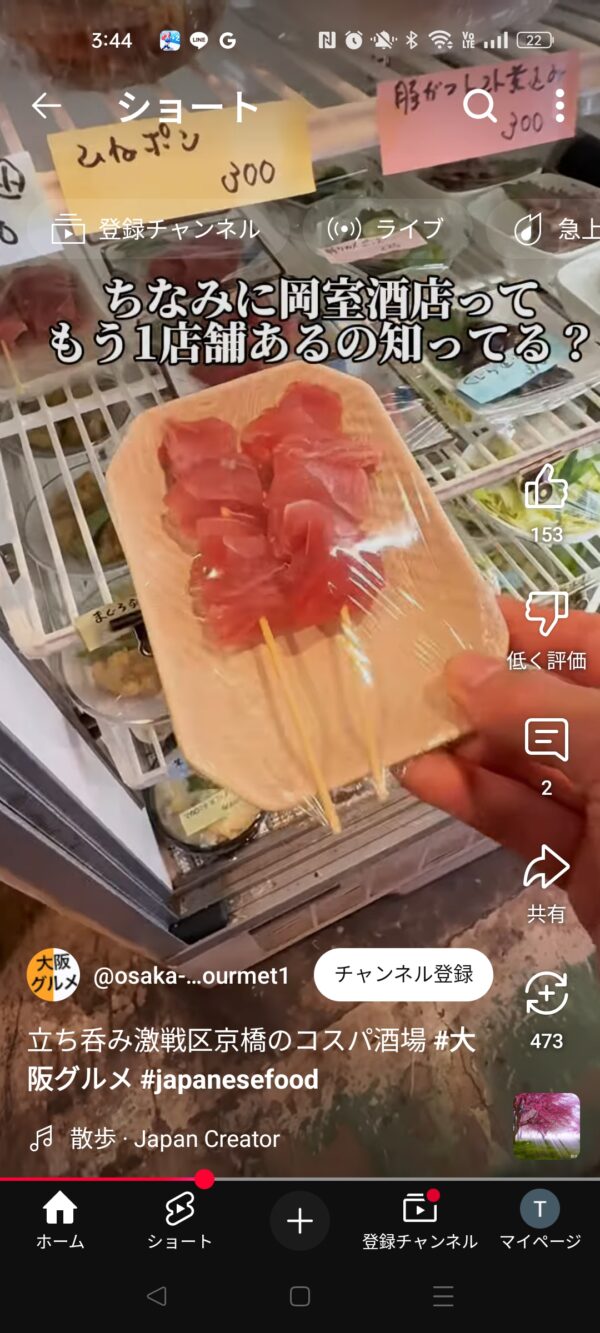Create new content with the plus button
Screen dimensions: 600x1333
pos(300,1221)
